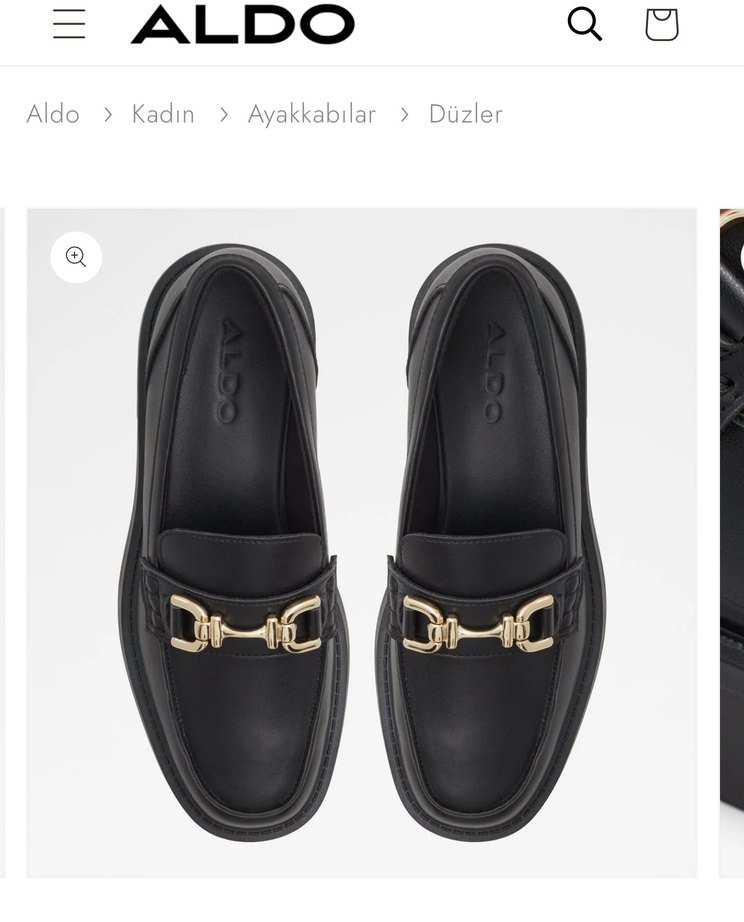The height and width of the screenshot is (922, 744).
Task: Open the shopping bag
Action: click(x=661, y=23)
